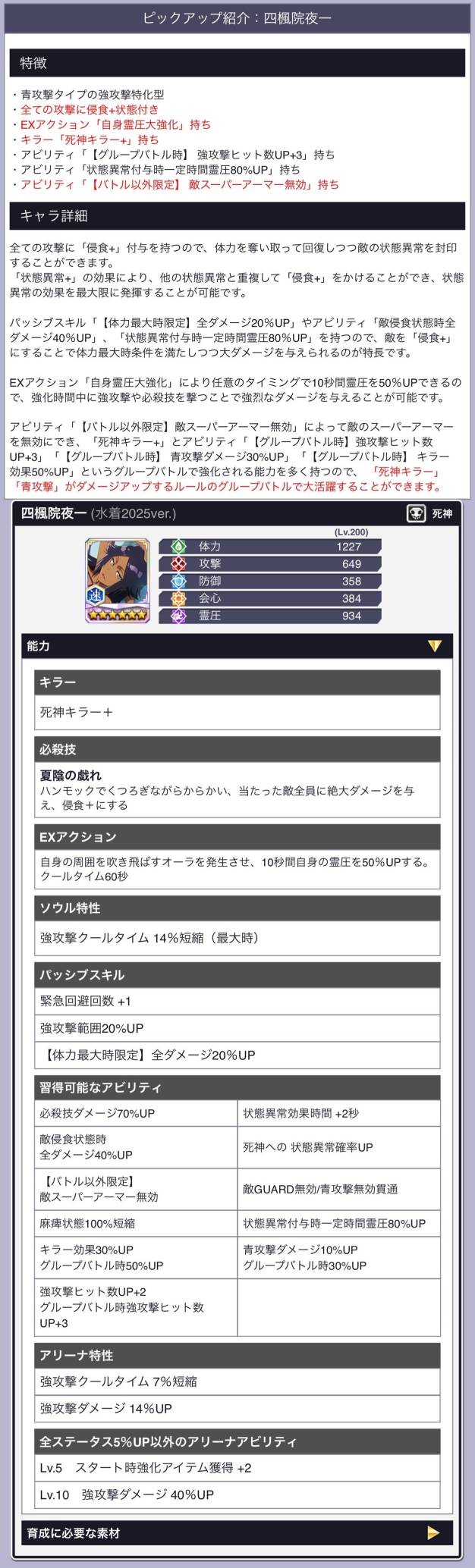The height and width of the screenshot is (1568, 475).
Task: Expand the 育成に必要な素材 section
Action: pyautogui.click(x=433, y=1532)
